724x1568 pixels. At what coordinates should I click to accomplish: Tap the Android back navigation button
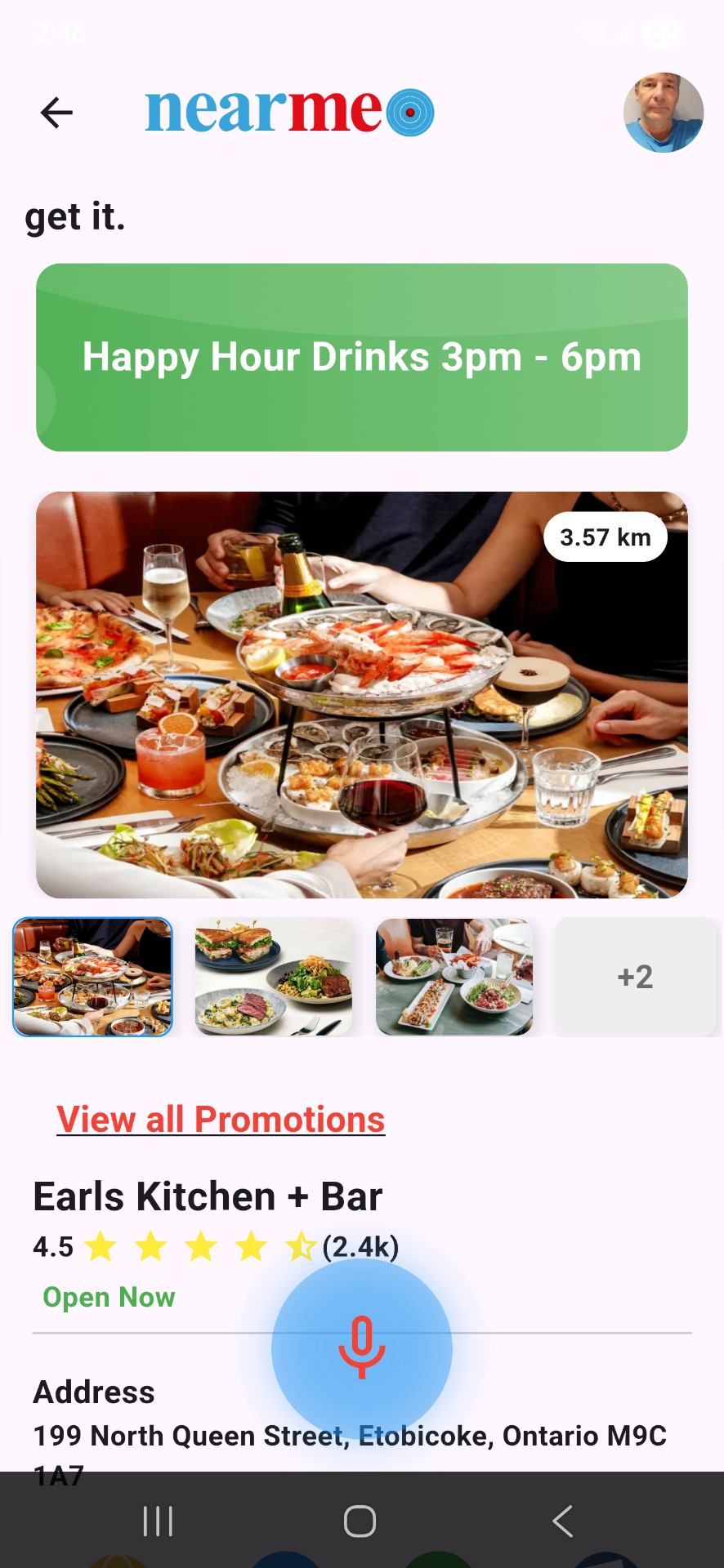tap(562, 1521)
